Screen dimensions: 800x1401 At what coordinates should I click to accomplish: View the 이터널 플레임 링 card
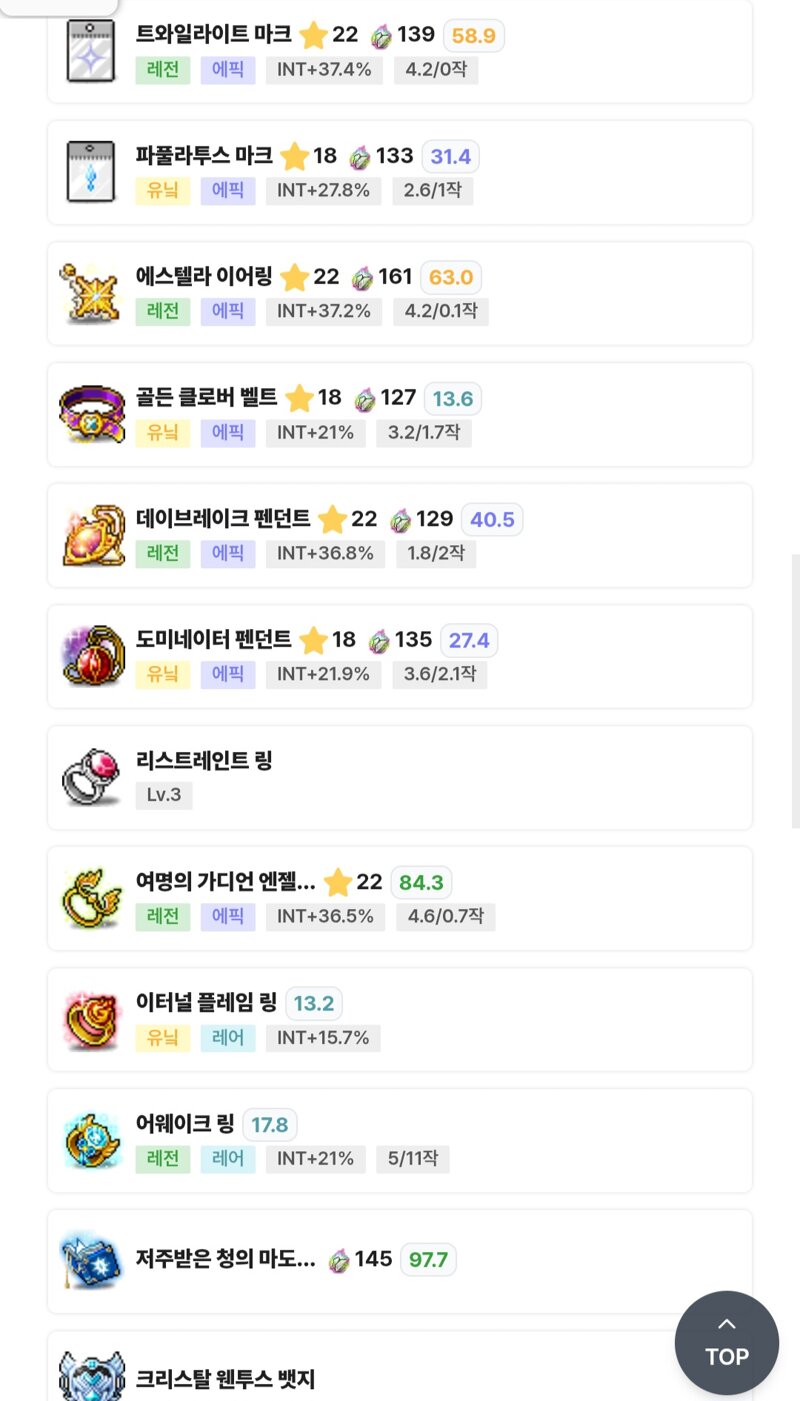(x=400, y=1020)
